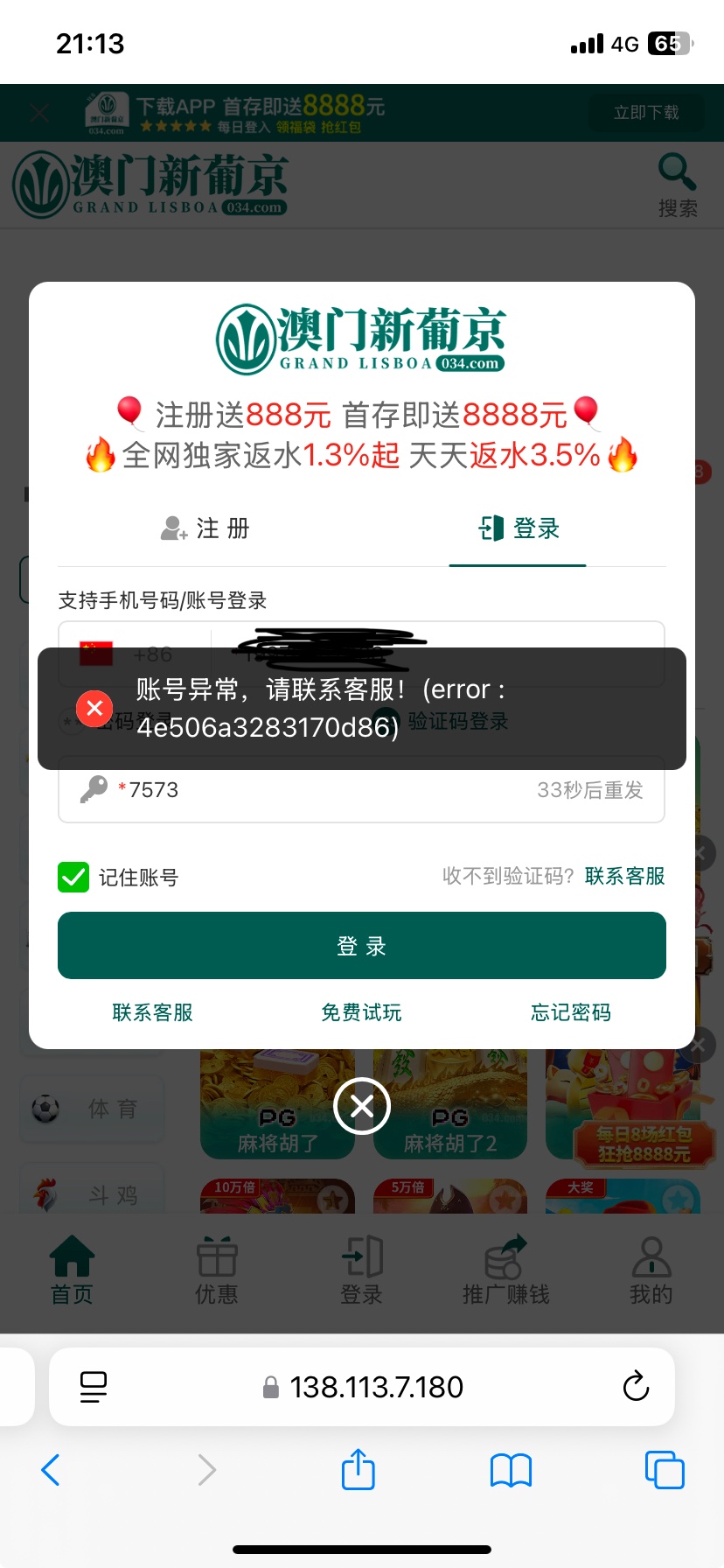Switch to the 注册 tab
The height and width of the screenshot is (1568, 724).
(x=206, y=528)
